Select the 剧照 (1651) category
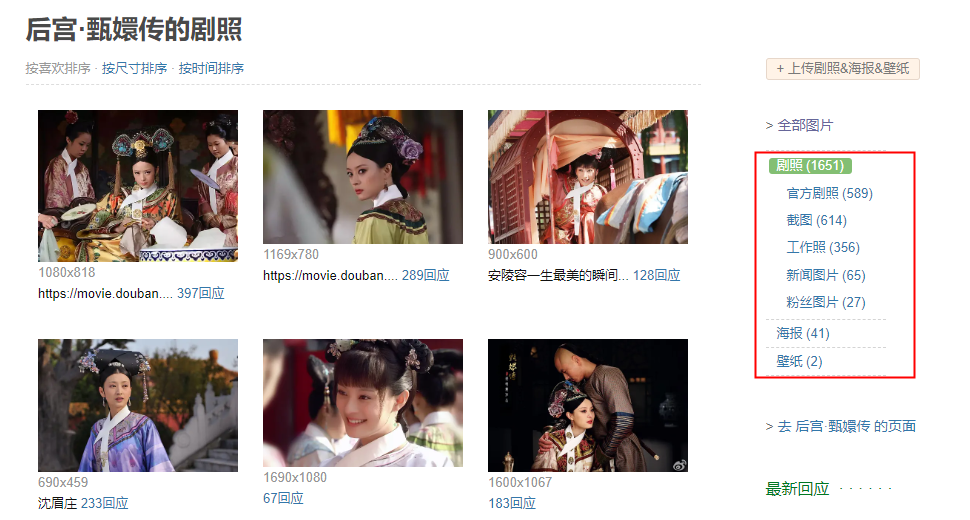 [810, 165]
